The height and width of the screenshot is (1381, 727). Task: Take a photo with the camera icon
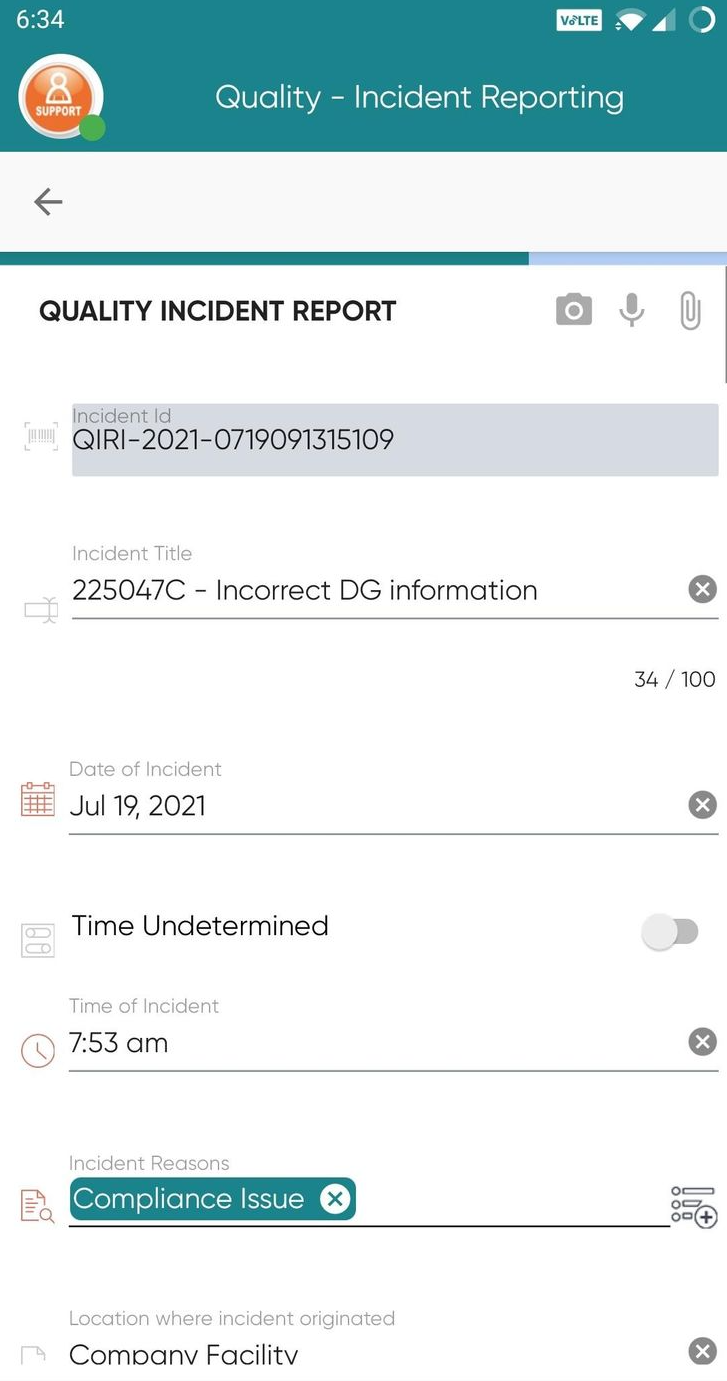click(x=574, y=310)
